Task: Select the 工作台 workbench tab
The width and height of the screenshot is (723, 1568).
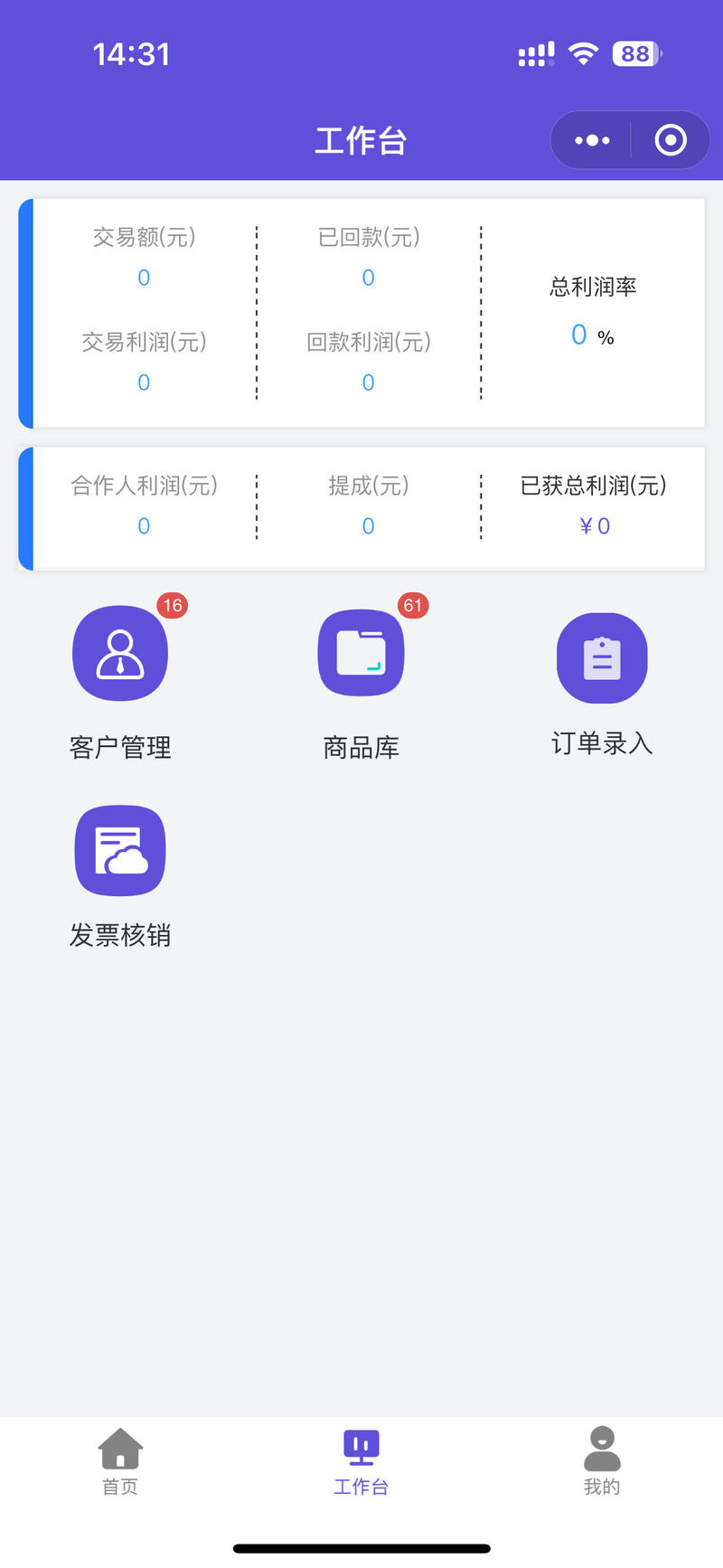Action: click(361, 1461)
